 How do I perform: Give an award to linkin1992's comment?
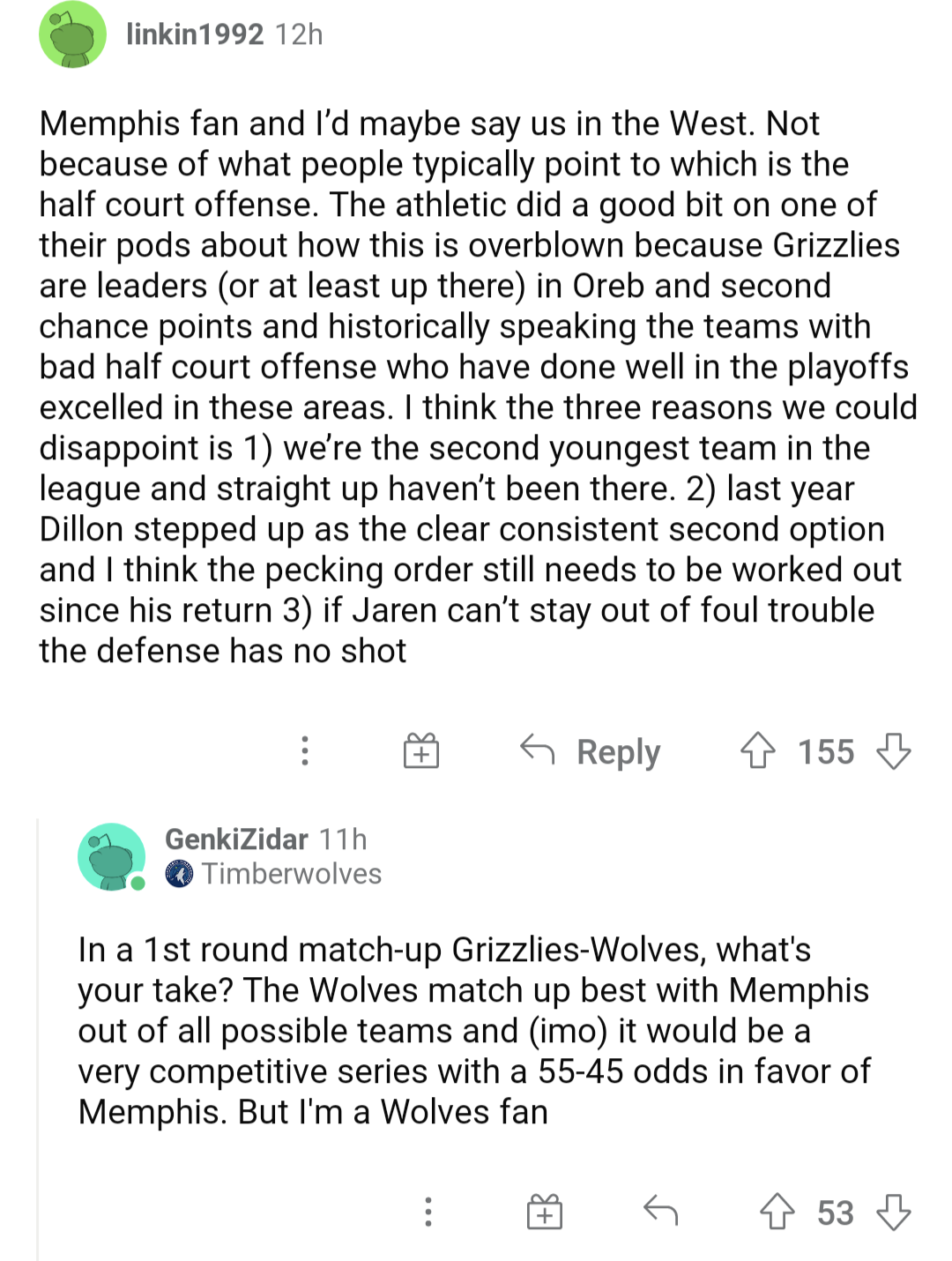(x=421, y=751)
